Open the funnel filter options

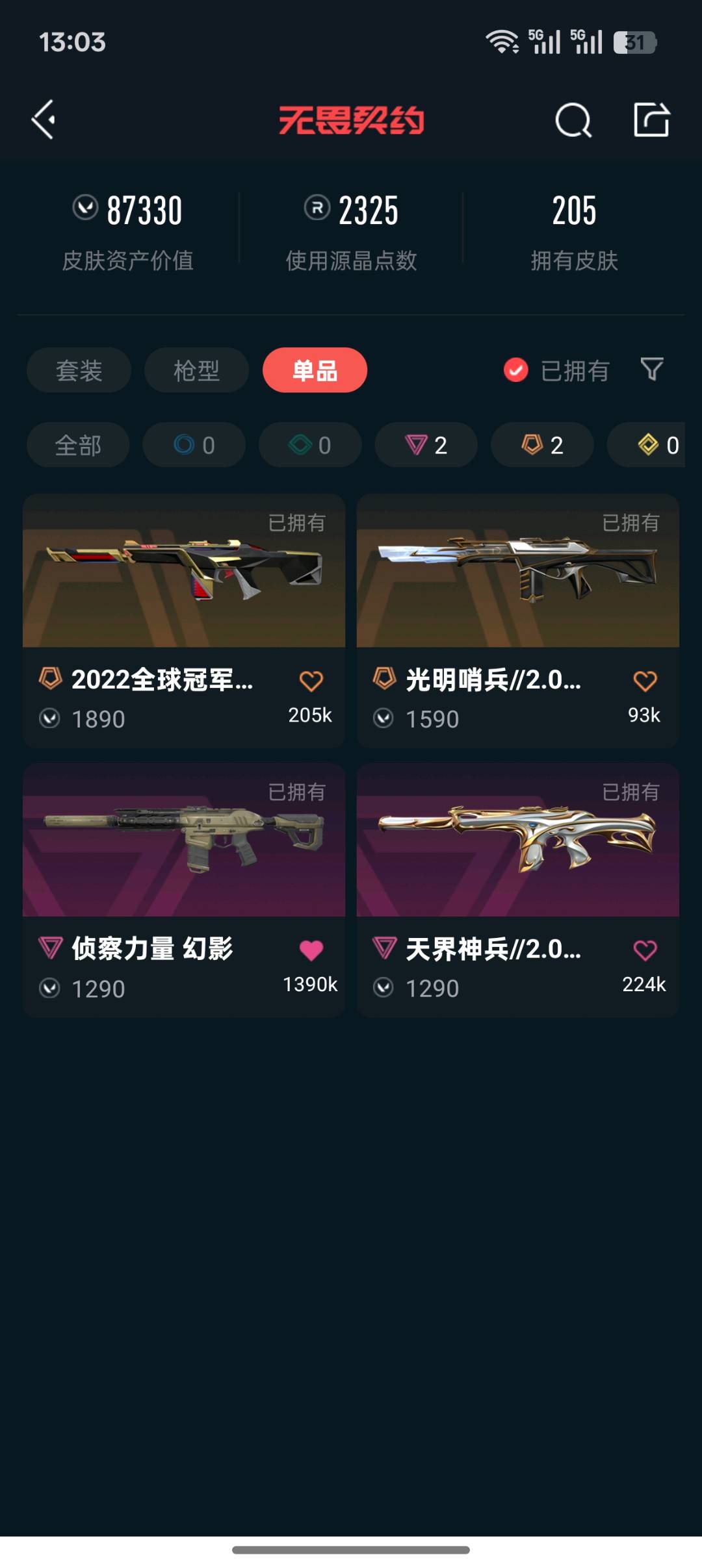(x=651, y=369)
